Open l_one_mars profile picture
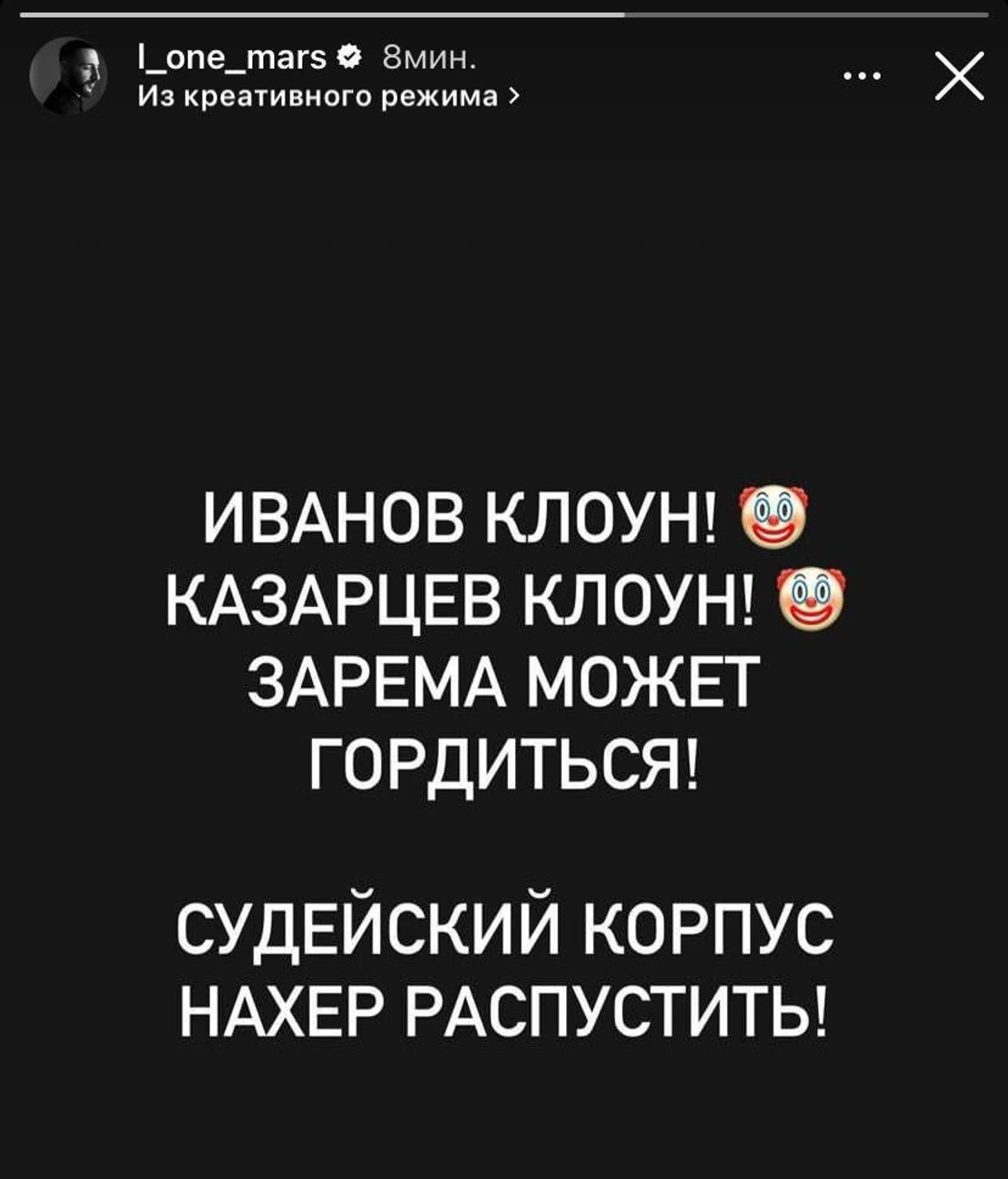1008x1179 pixels. click(x=68, y=76)
